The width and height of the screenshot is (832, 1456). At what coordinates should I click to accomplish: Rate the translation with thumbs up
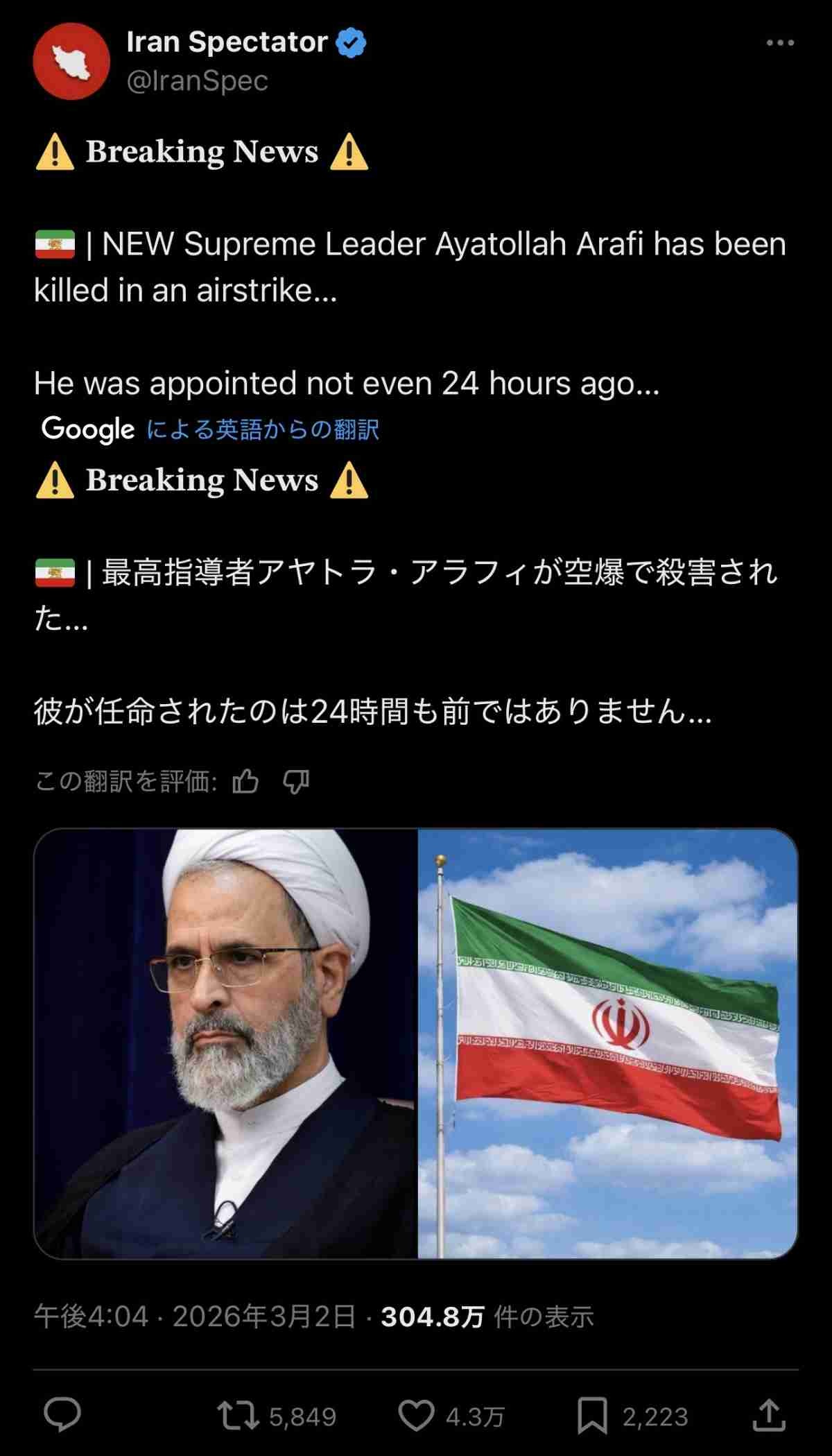[x=245, y=782]
